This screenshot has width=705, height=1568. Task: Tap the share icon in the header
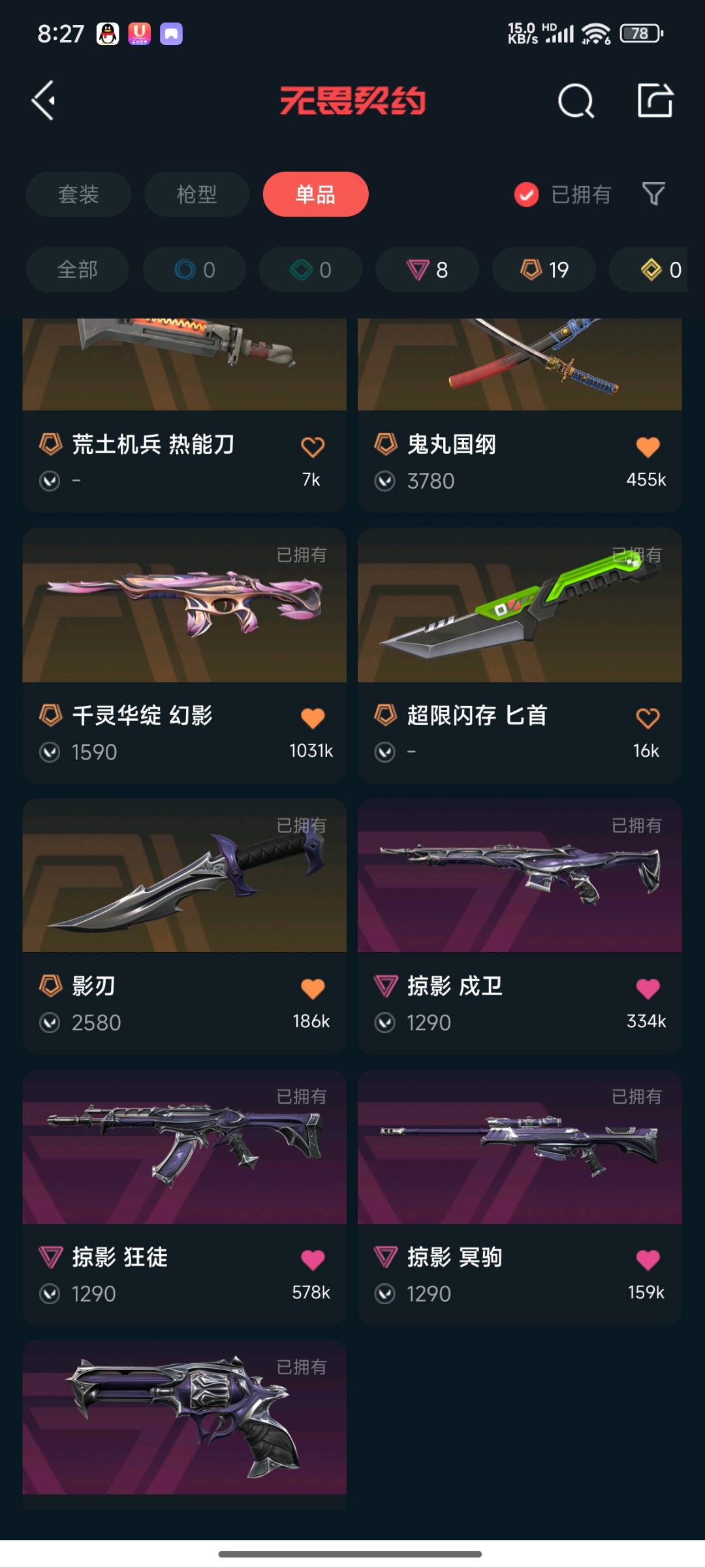(x=655, y=100)
